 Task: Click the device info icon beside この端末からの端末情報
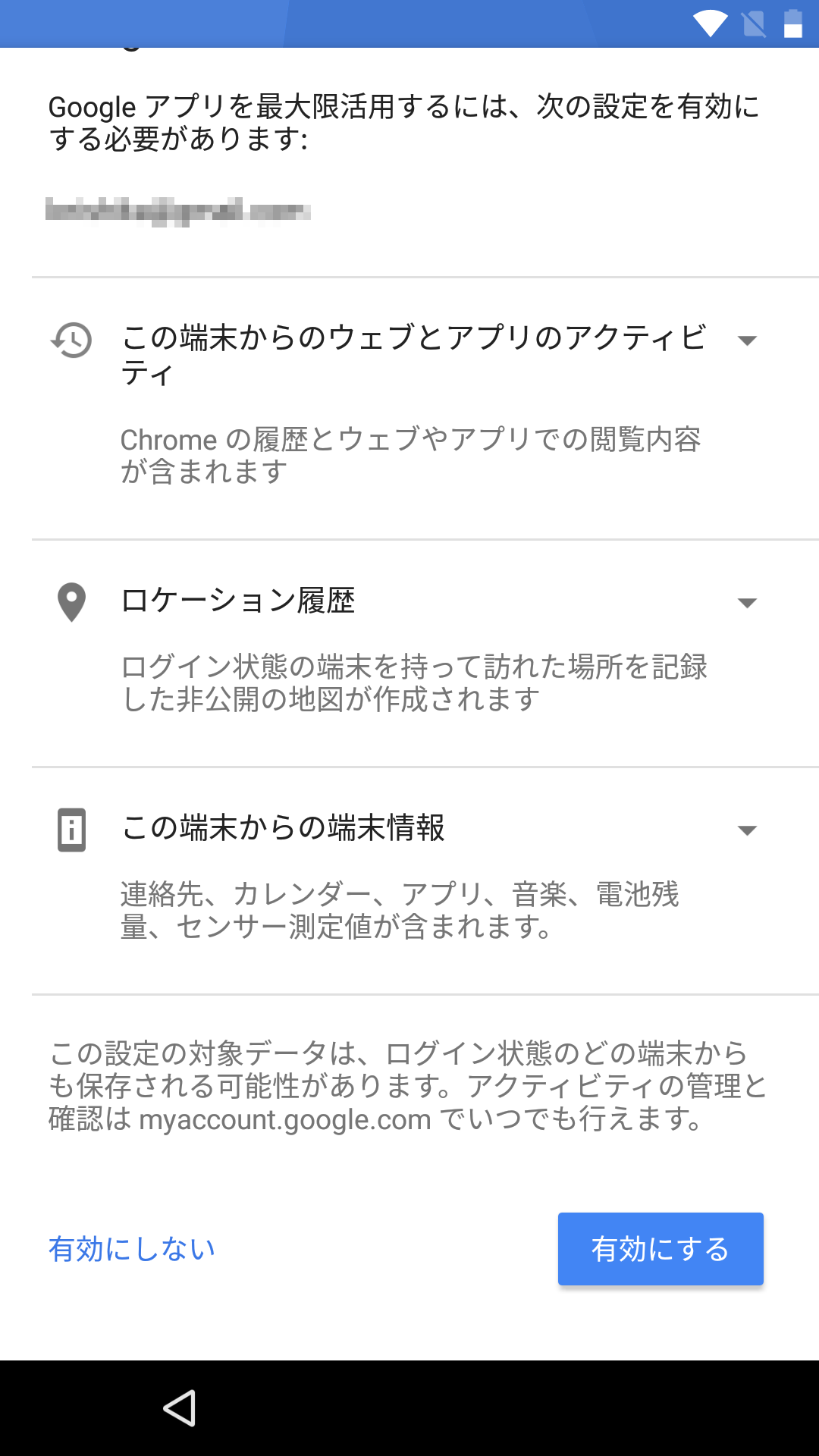[x=71, y=830]
